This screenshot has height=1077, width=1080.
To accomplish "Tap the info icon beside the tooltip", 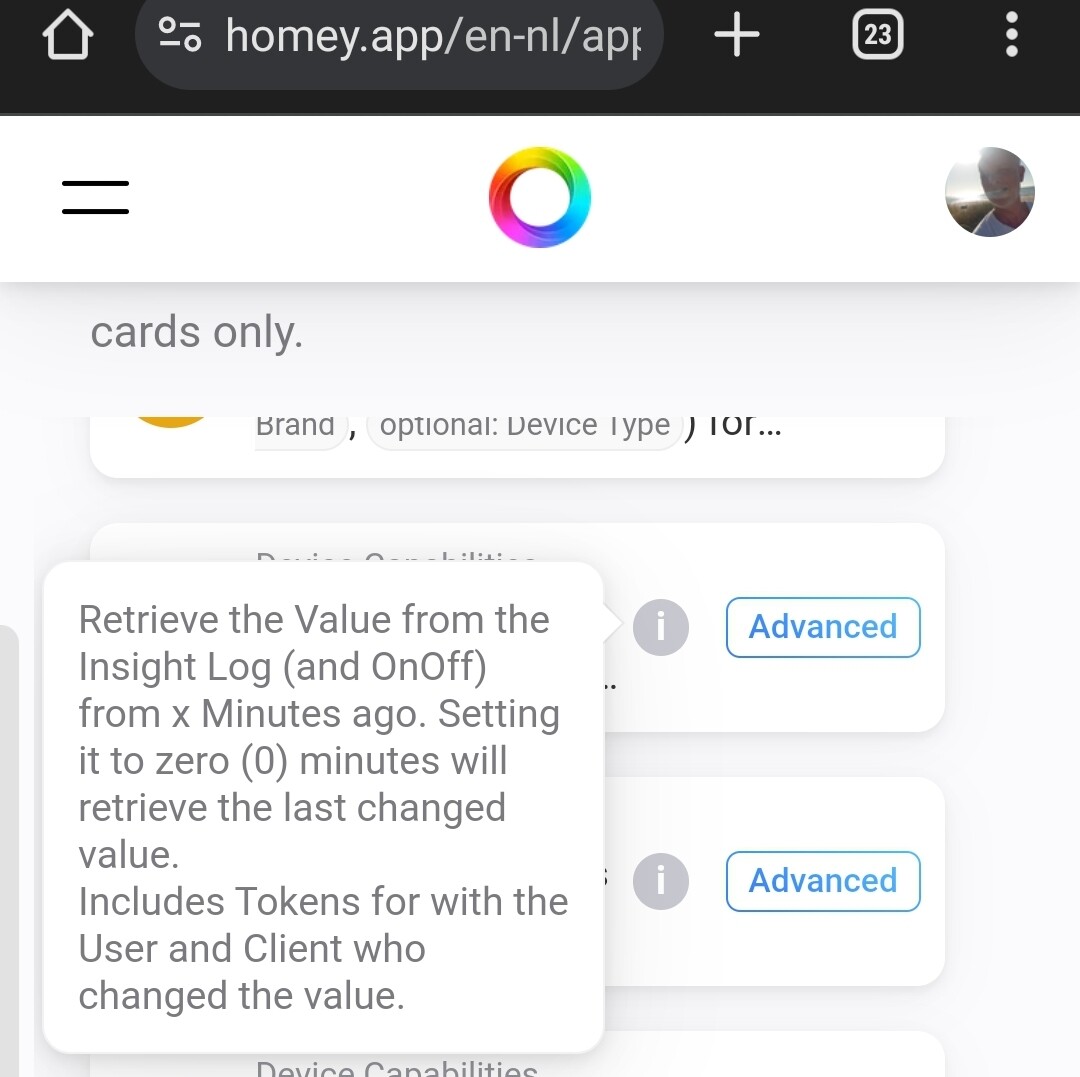I will pos(661,628).
